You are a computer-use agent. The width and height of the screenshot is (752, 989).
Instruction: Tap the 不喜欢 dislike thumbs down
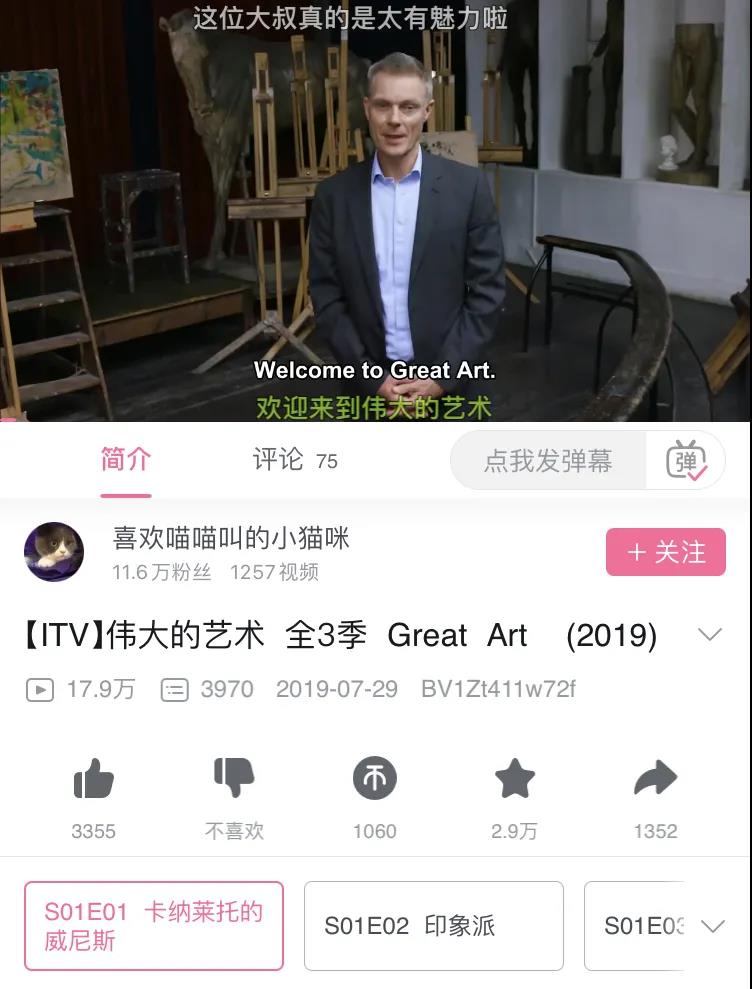[x=234, y=780]
